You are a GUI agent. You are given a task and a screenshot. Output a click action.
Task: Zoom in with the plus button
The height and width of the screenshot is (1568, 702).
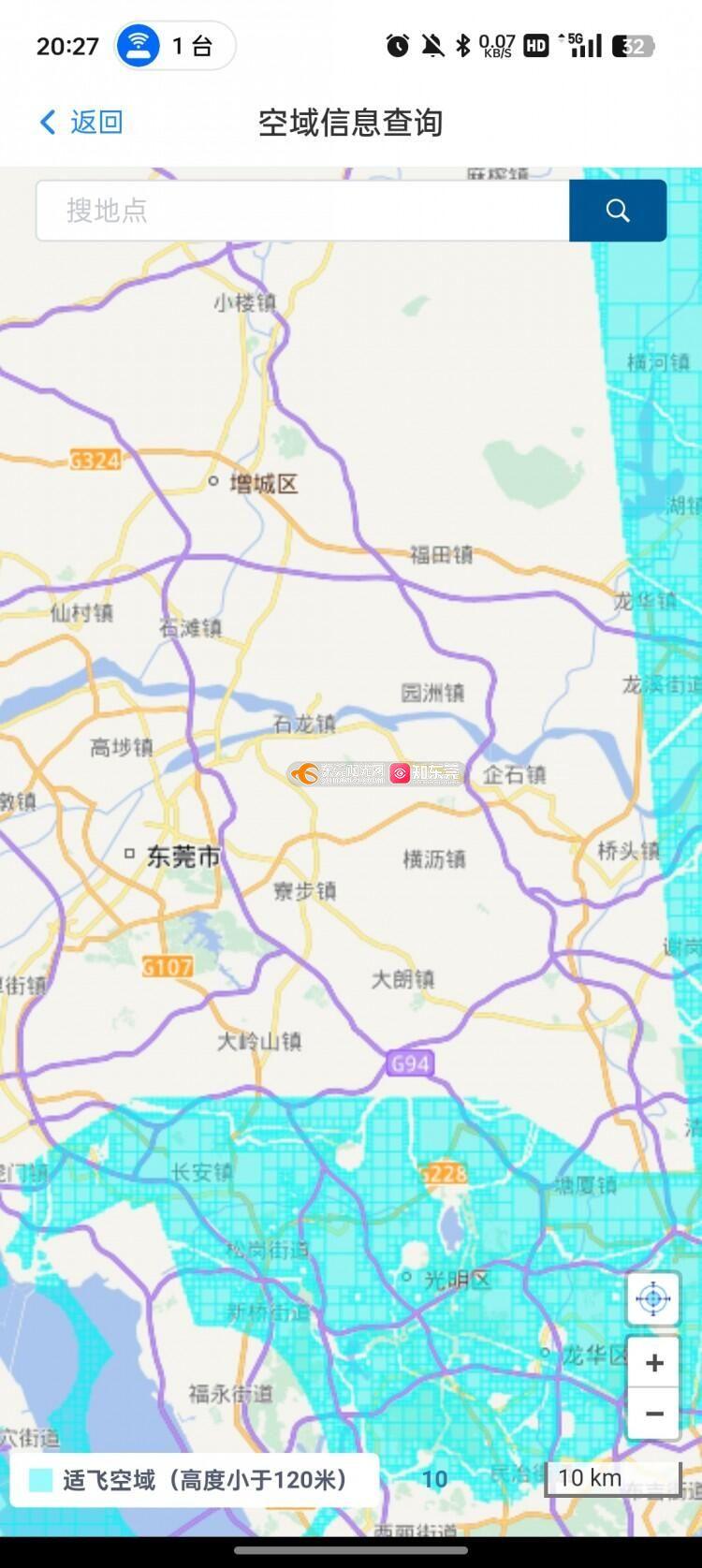(x=654, y=1363)
